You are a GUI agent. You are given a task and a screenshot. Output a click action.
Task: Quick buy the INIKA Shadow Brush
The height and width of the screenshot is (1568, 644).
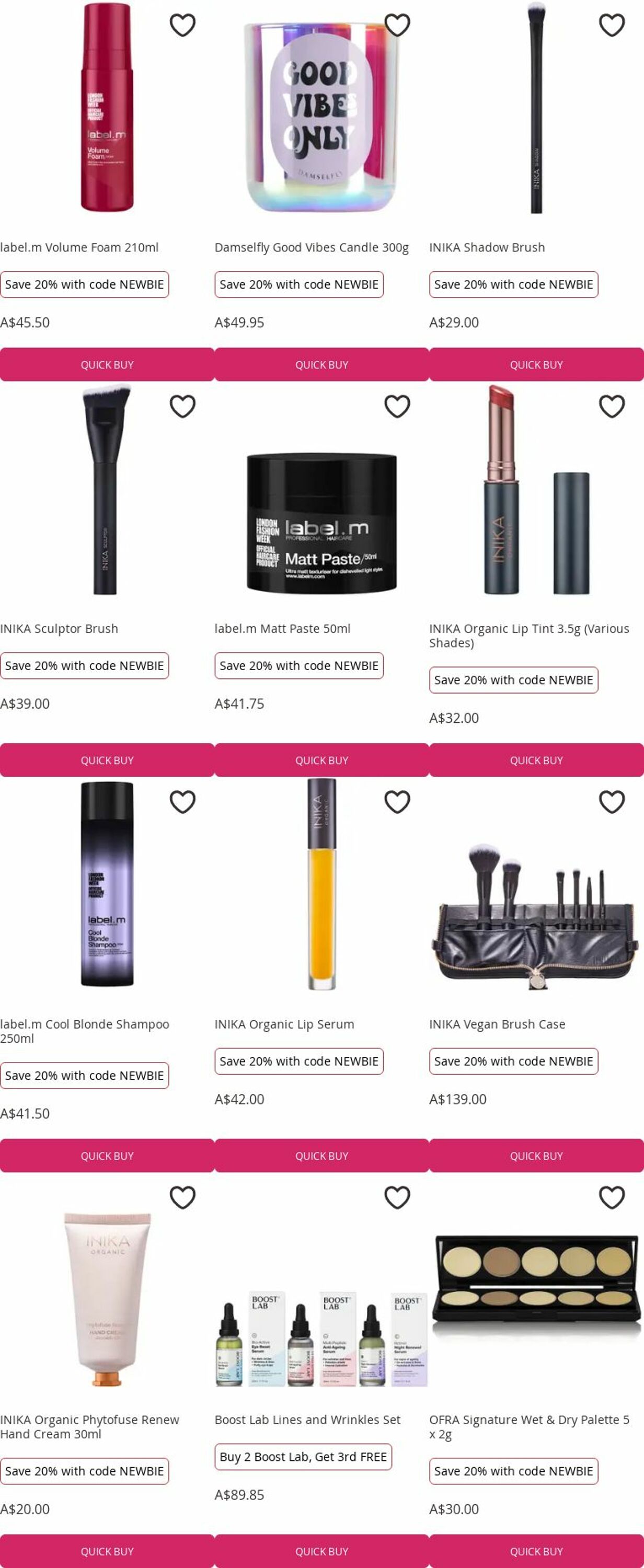[536, 365]
